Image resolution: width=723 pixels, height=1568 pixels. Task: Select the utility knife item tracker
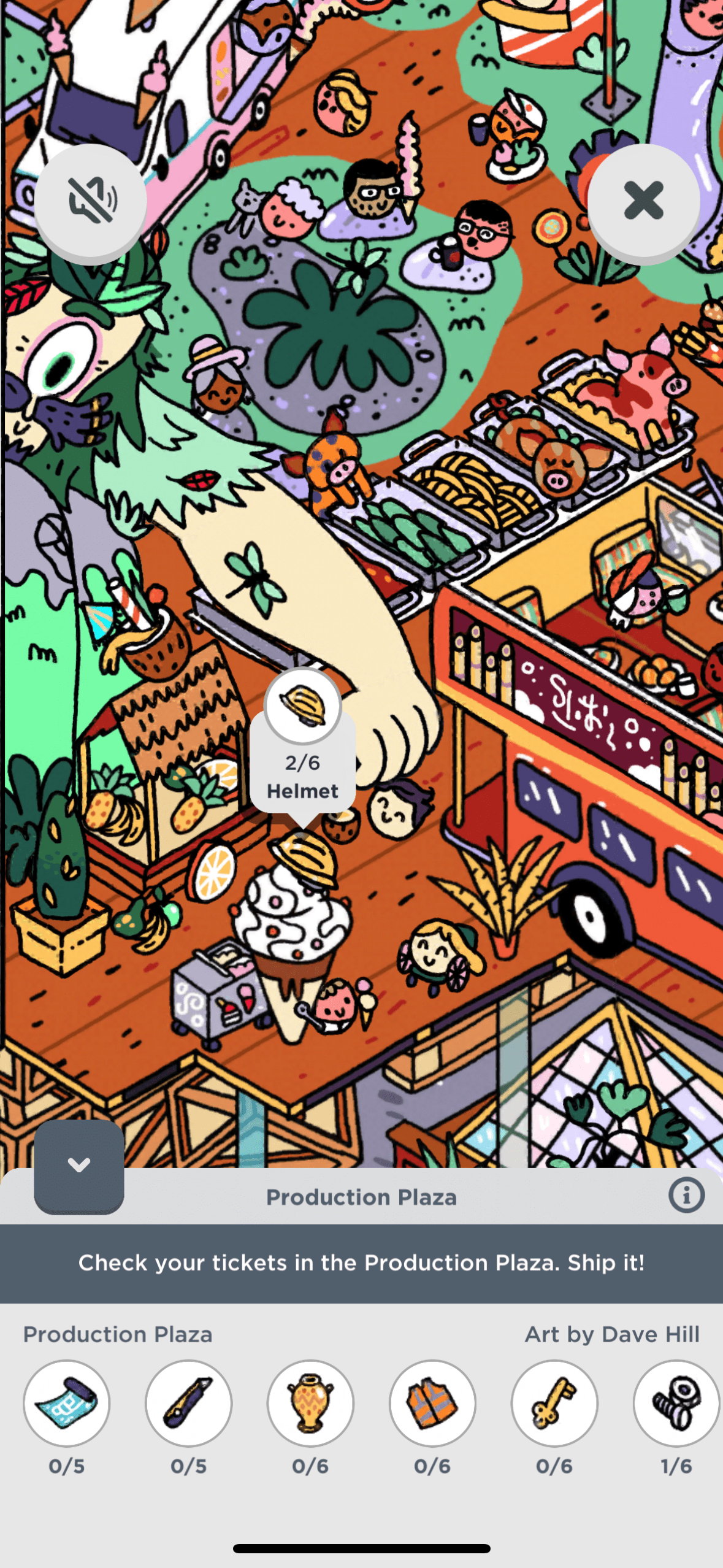pos(188,1404)
